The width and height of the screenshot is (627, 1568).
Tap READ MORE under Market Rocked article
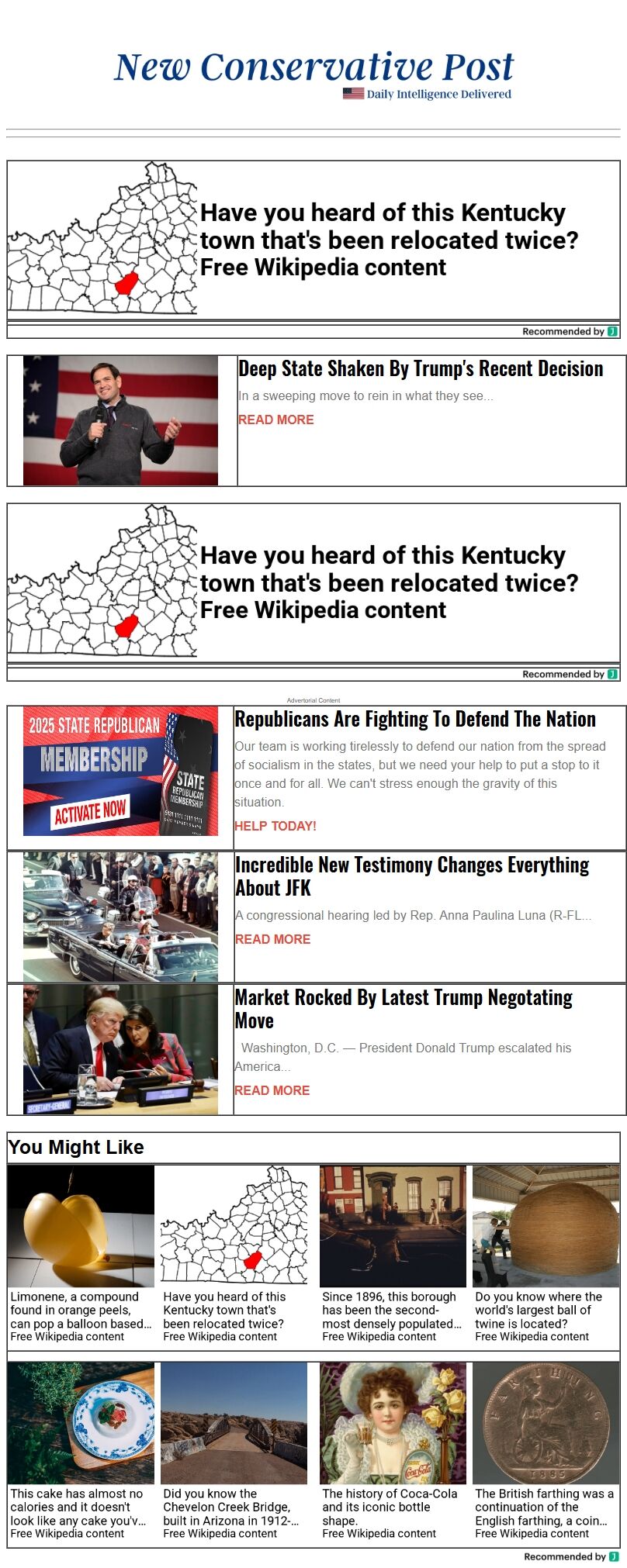[x=272, y=1090]
